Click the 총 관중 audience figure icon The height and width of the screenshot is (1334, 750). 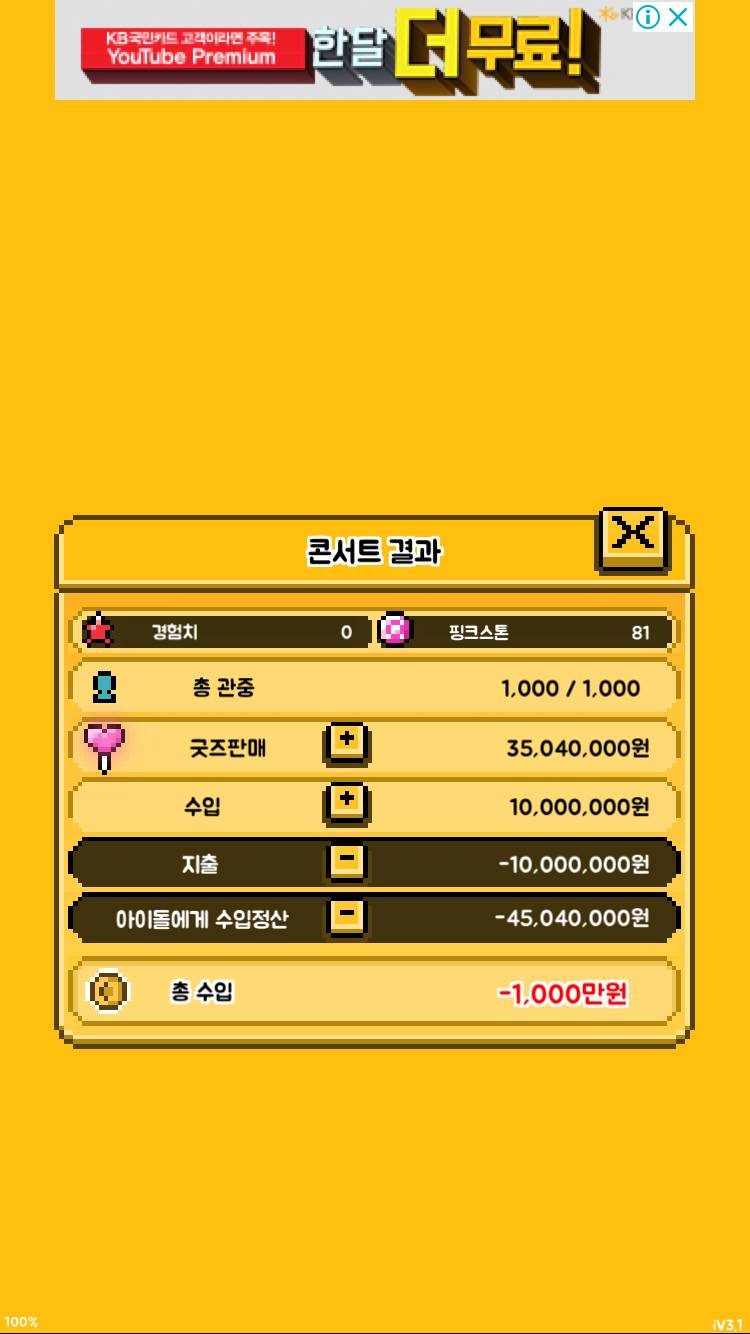(100, 687)
